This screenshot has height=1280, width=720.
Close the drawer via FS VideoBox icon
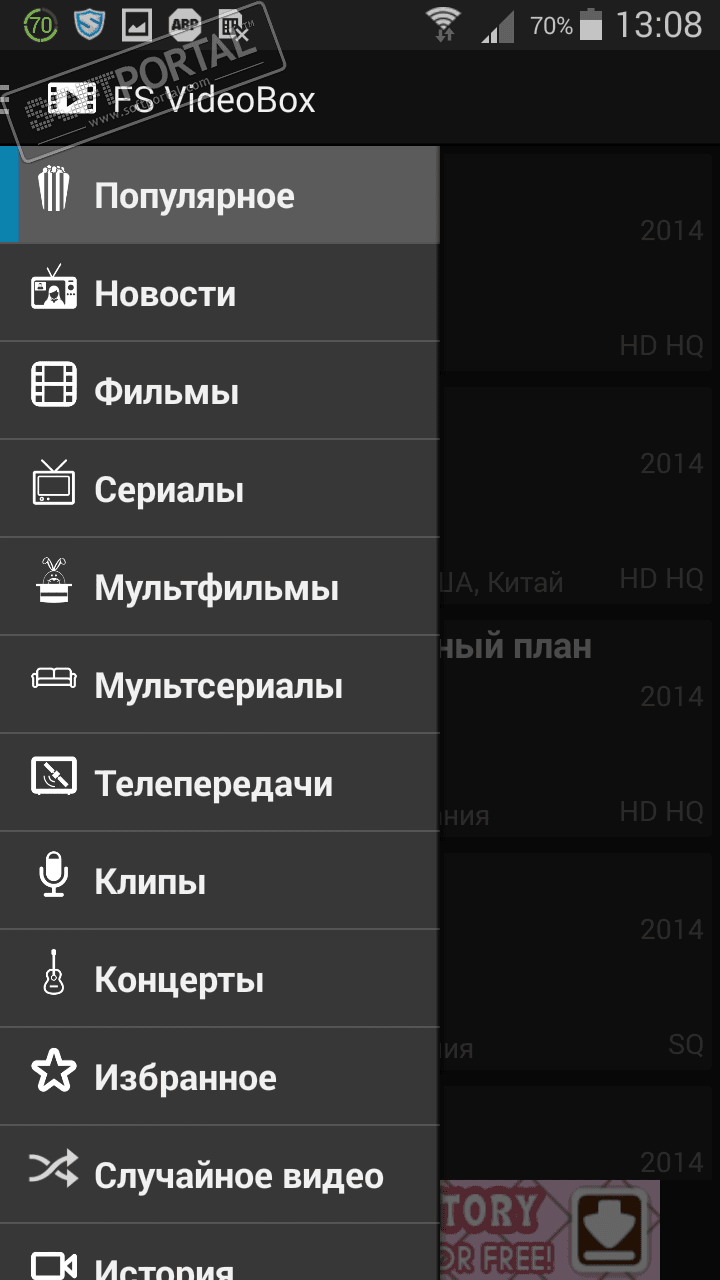70,98
